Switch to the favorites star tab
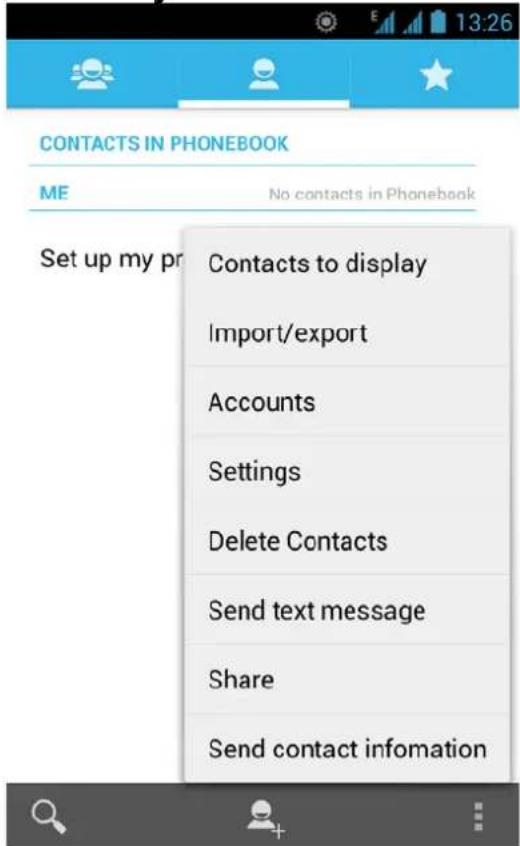The height and width of the screenshot is (846, 520). [x=435, y=75]
